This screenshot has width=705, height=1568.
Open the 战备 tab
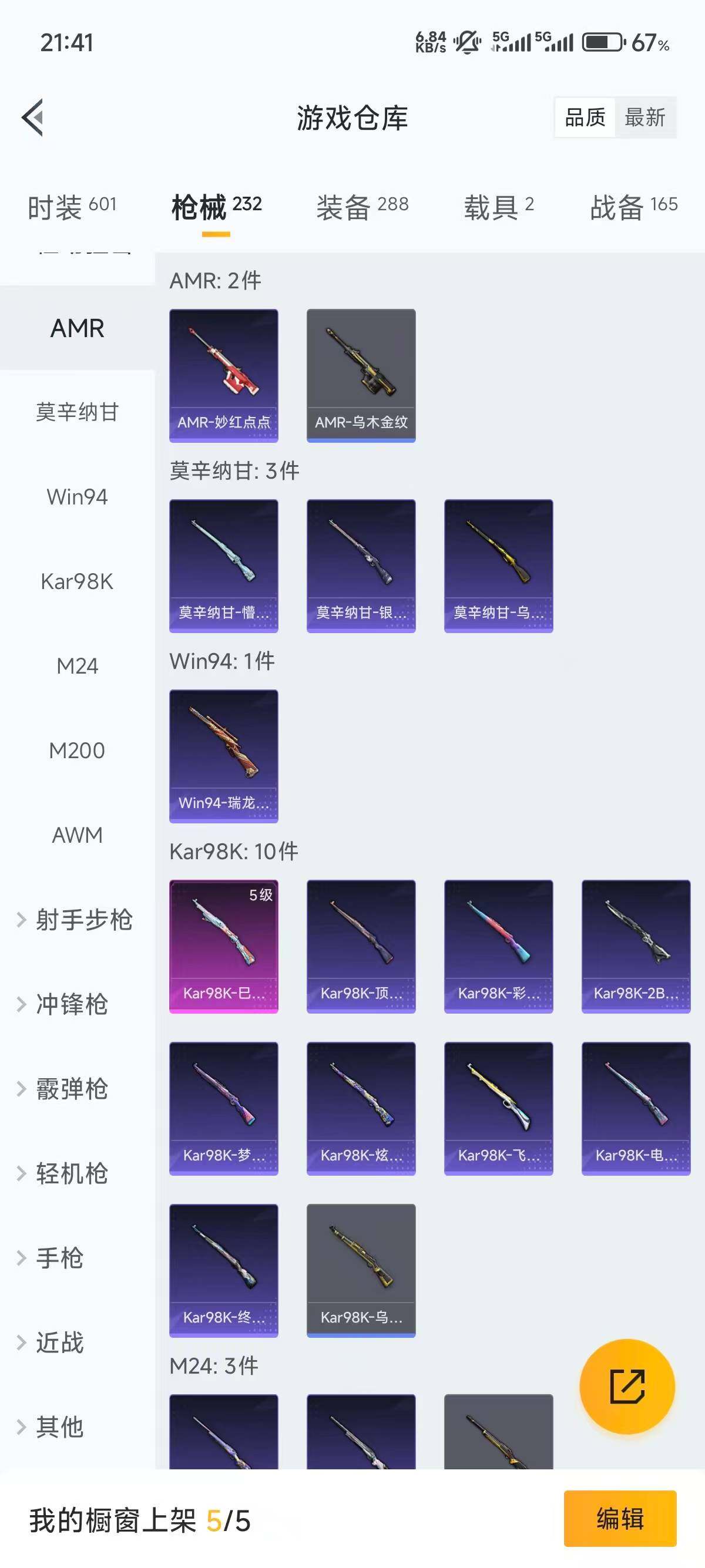pyautogui.click(x=633, y=207)
